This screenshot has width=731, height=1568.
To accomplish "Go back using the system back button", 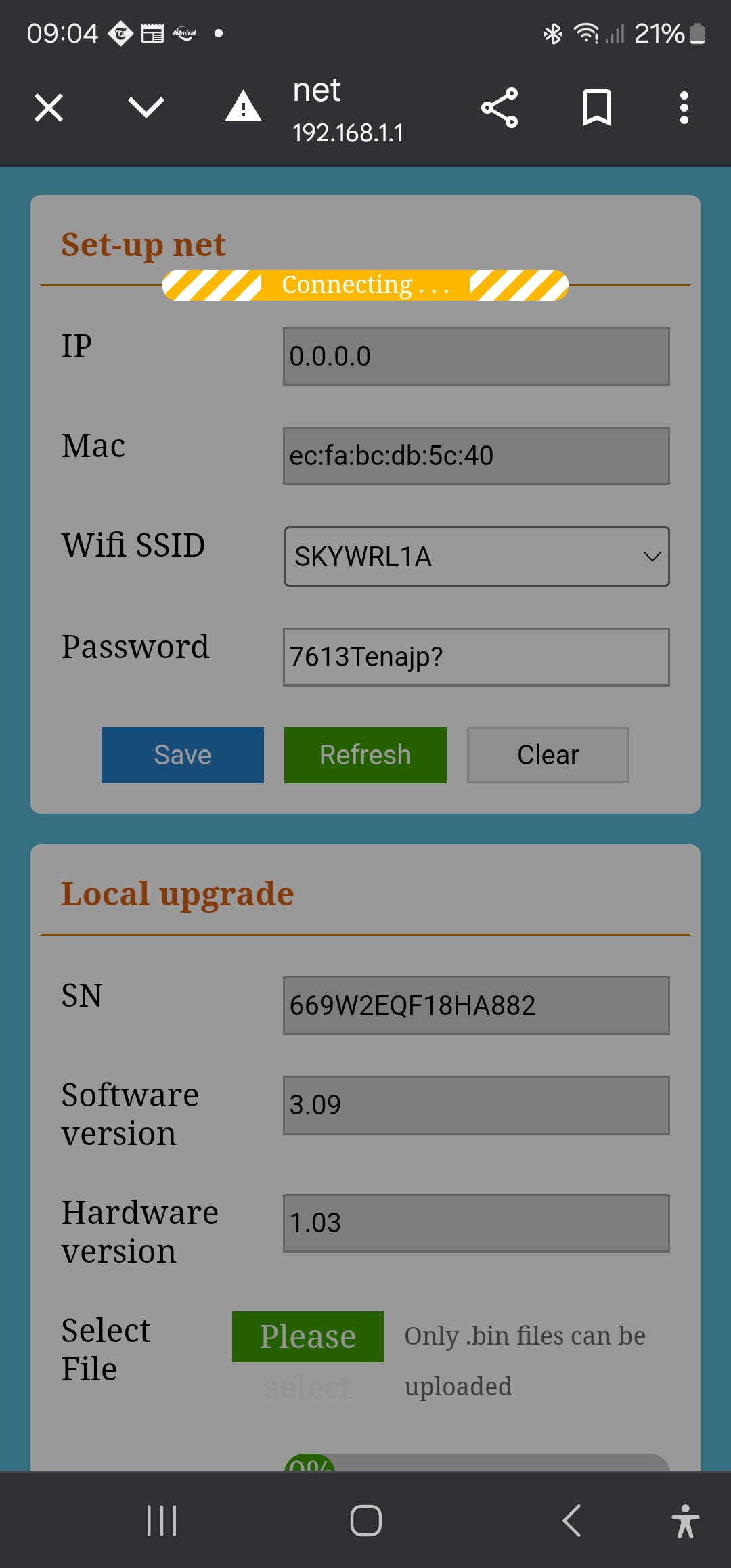I will pyautogui.click(x=572, y=1521).
